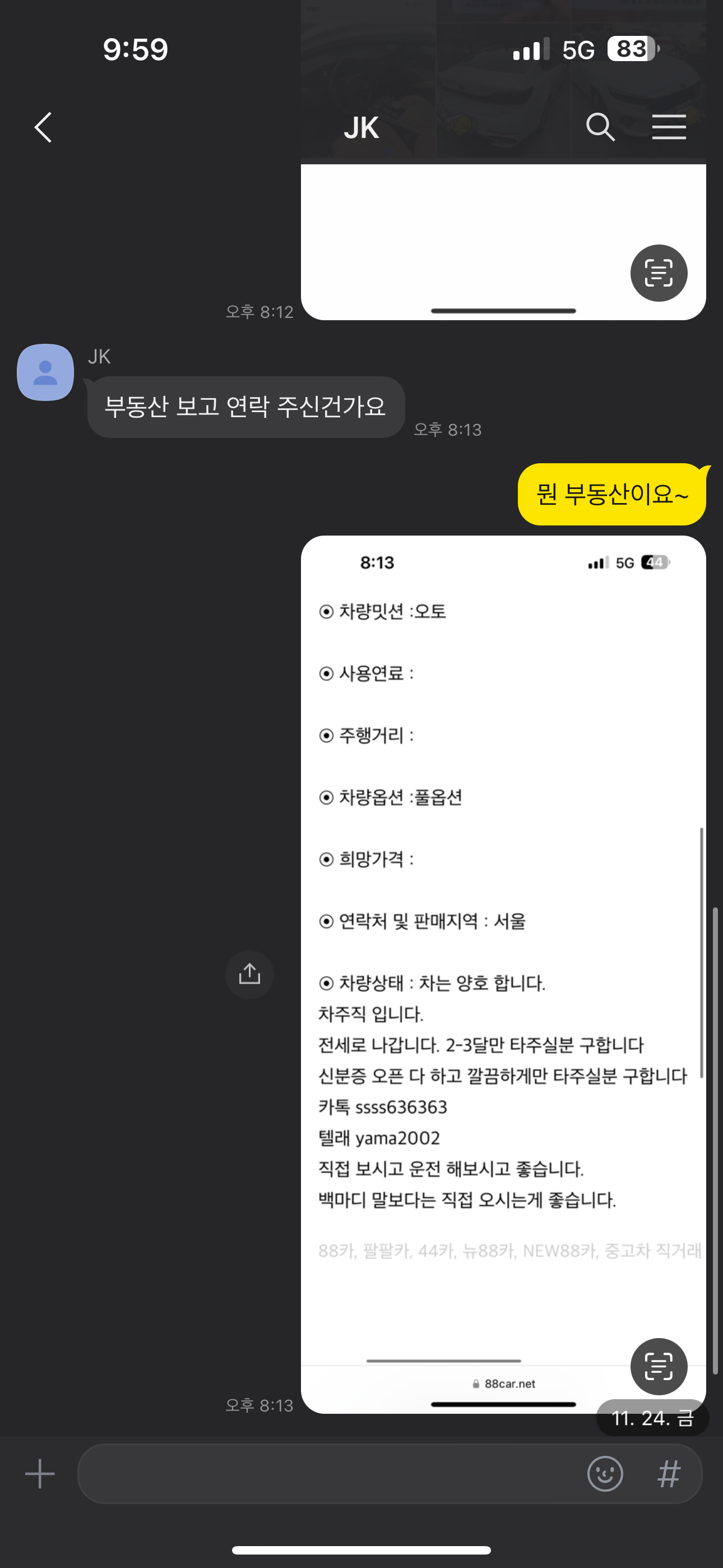723x1568 pixels.
Task: Open the plus attachment menu
Action: [40, 1474]
